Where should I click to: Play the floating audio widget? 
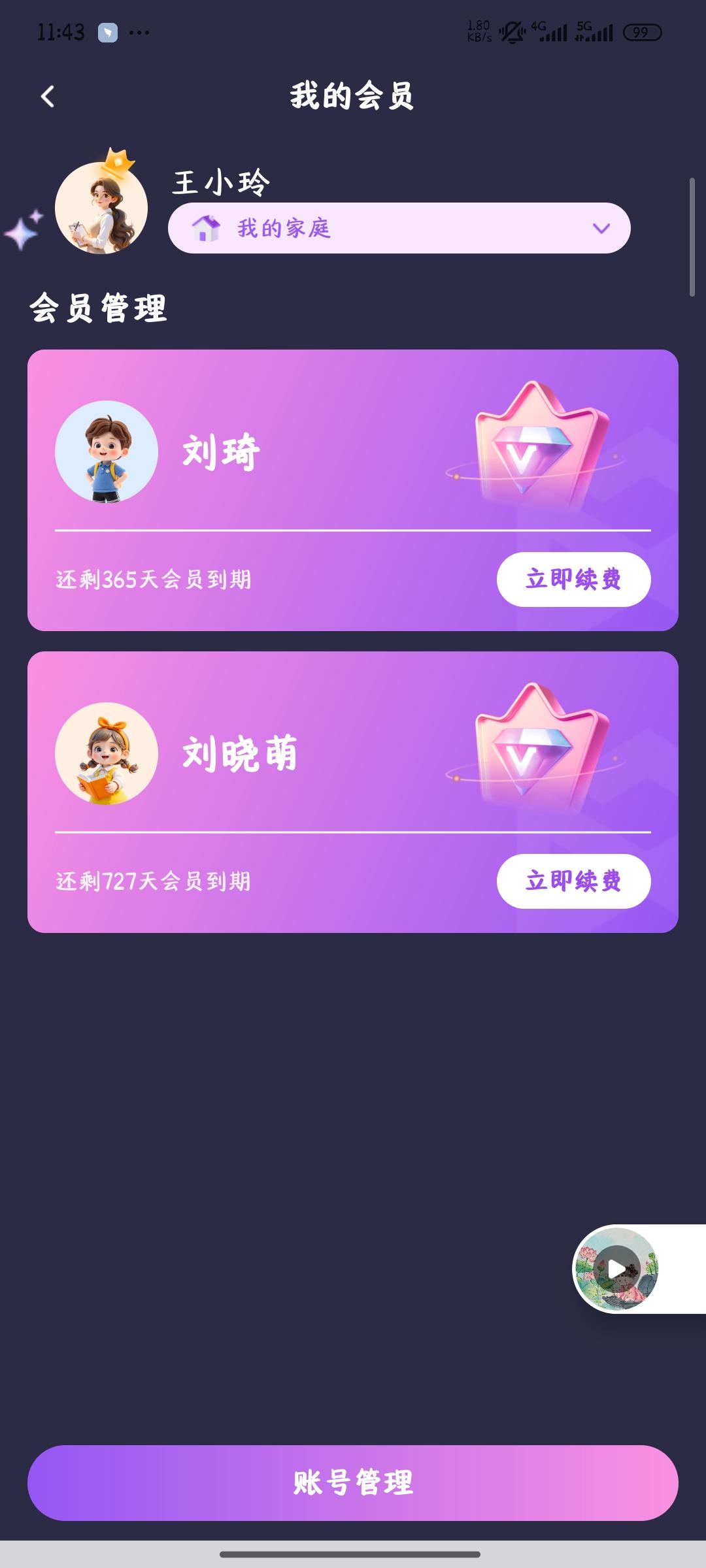tap(616, 1269)
